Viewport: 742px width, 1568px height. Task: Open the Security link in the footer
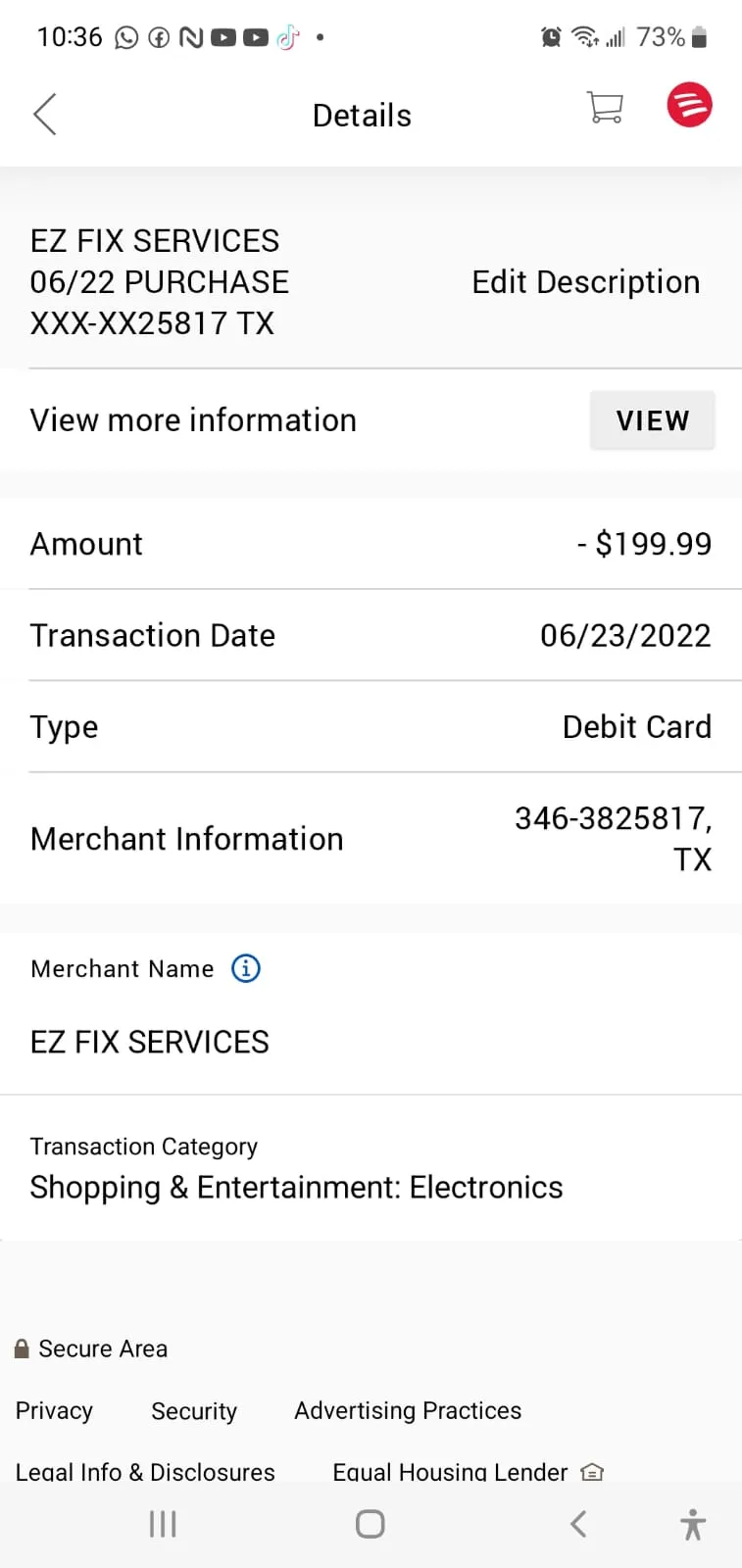[x=194, y=1410]
